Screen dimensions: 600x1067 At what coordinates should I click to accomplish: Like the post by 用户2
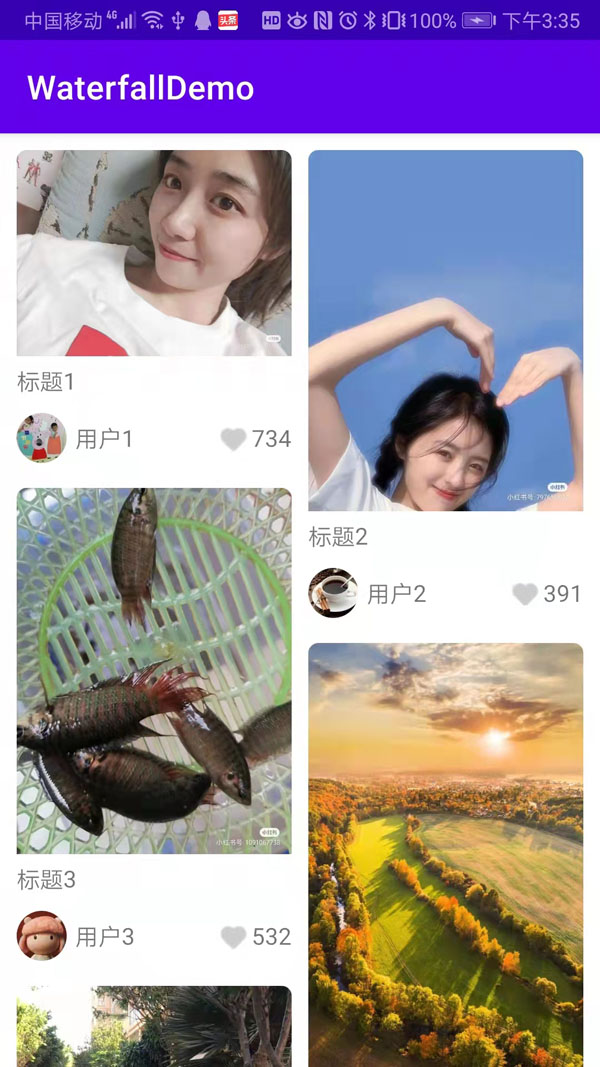525,594
